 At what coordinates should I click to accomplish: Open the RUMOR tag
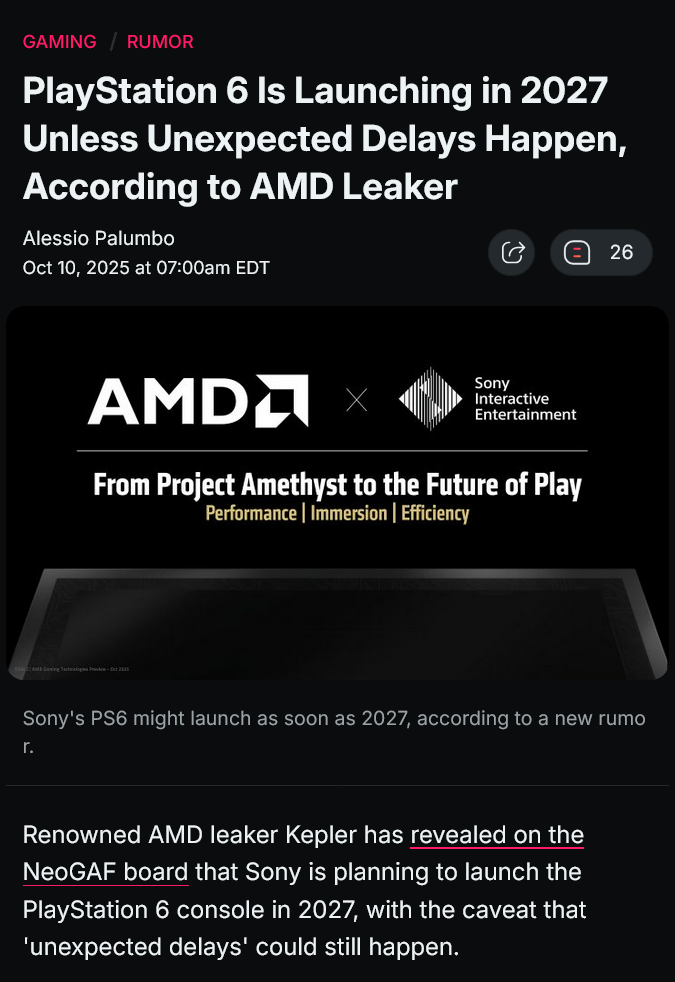[160, 42]
